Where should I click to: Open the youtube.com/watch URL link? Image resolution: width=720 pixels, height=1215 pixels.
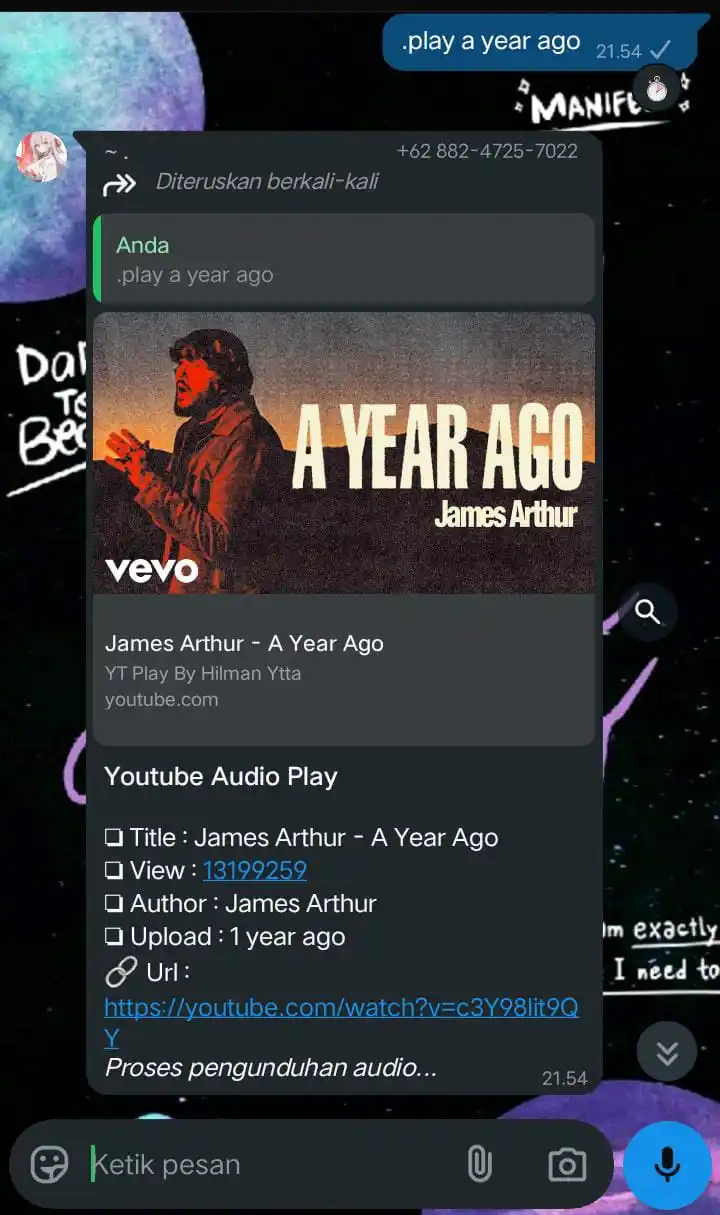(340, 1008)
